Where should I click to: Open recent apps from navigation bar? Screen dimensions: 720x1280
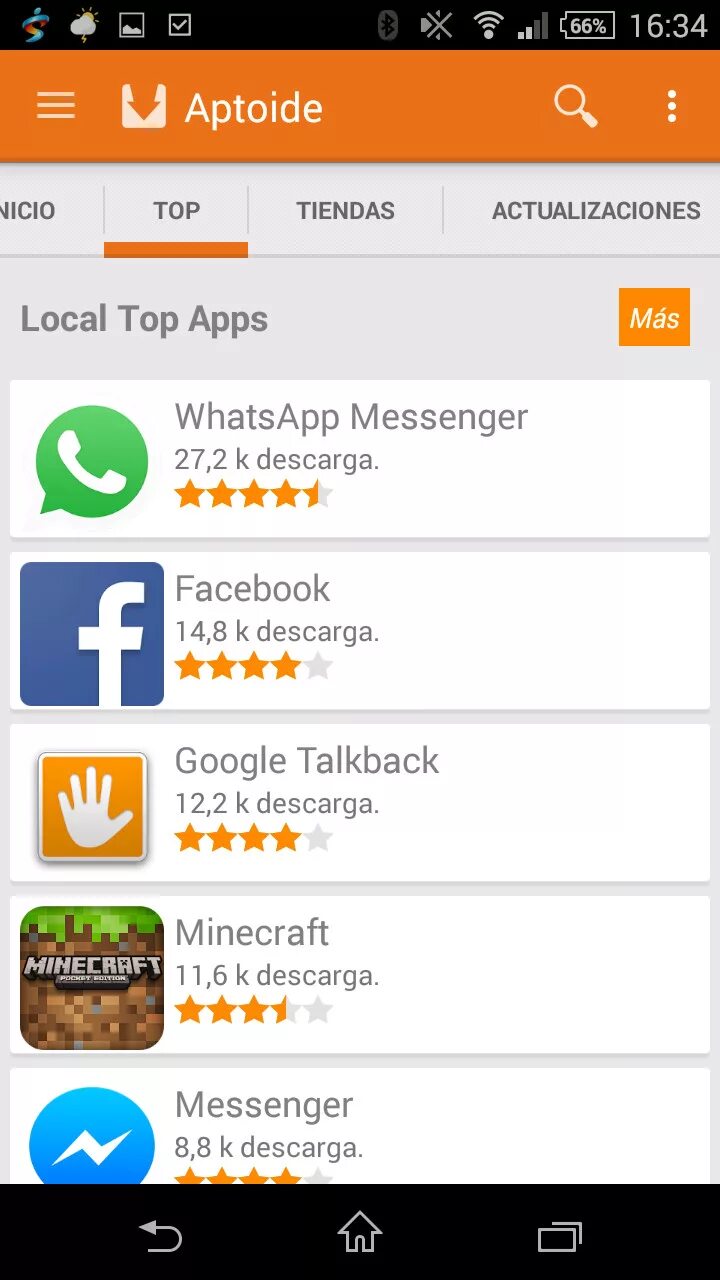[558, 1237]
